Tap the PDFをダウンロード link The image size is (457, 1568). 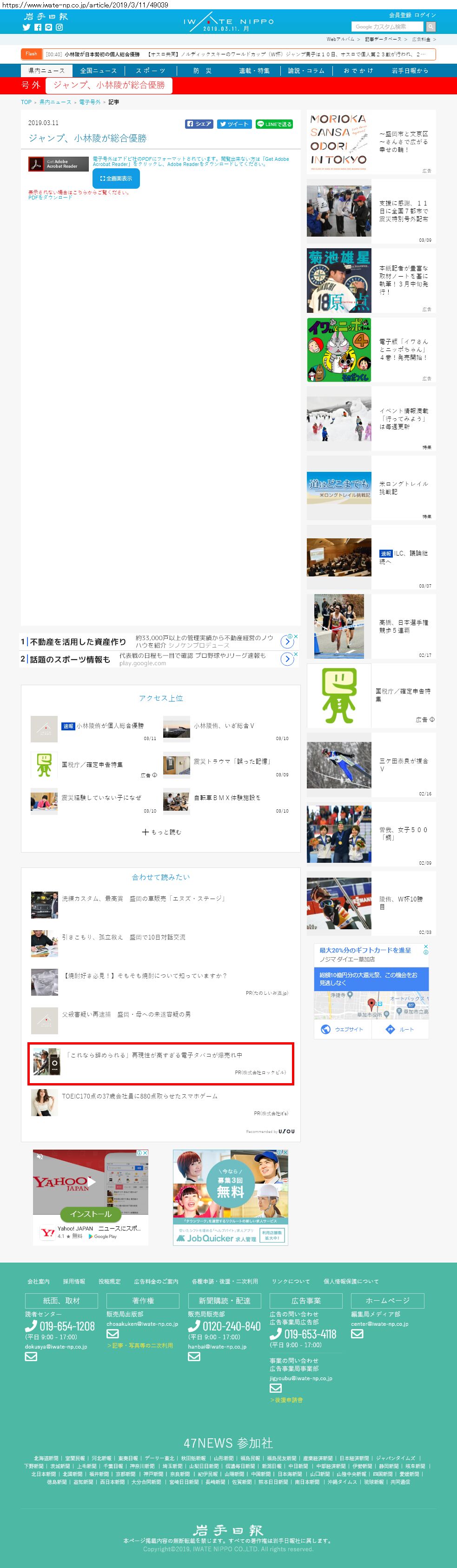(50, 197)
